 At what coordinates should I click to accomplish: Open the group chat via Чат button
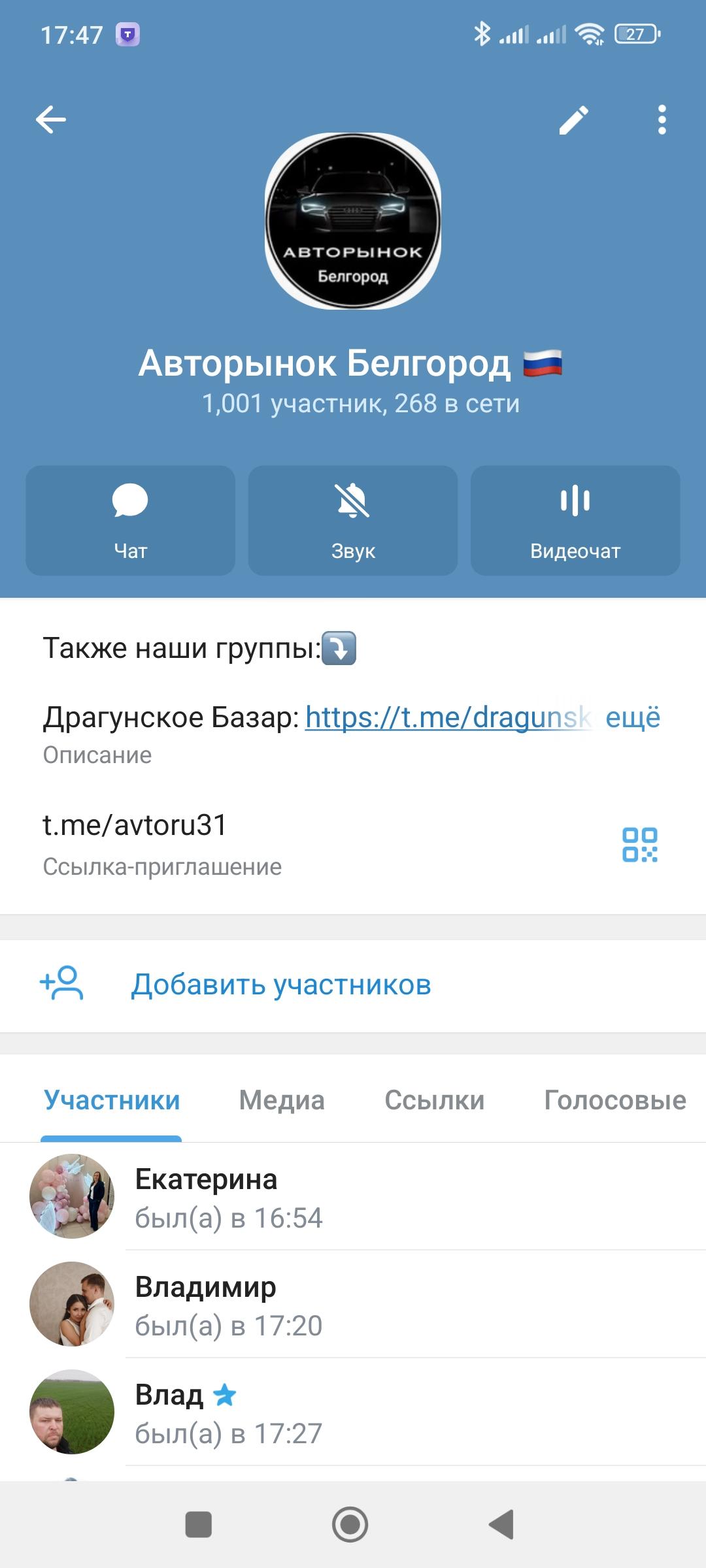coord(130,520)
